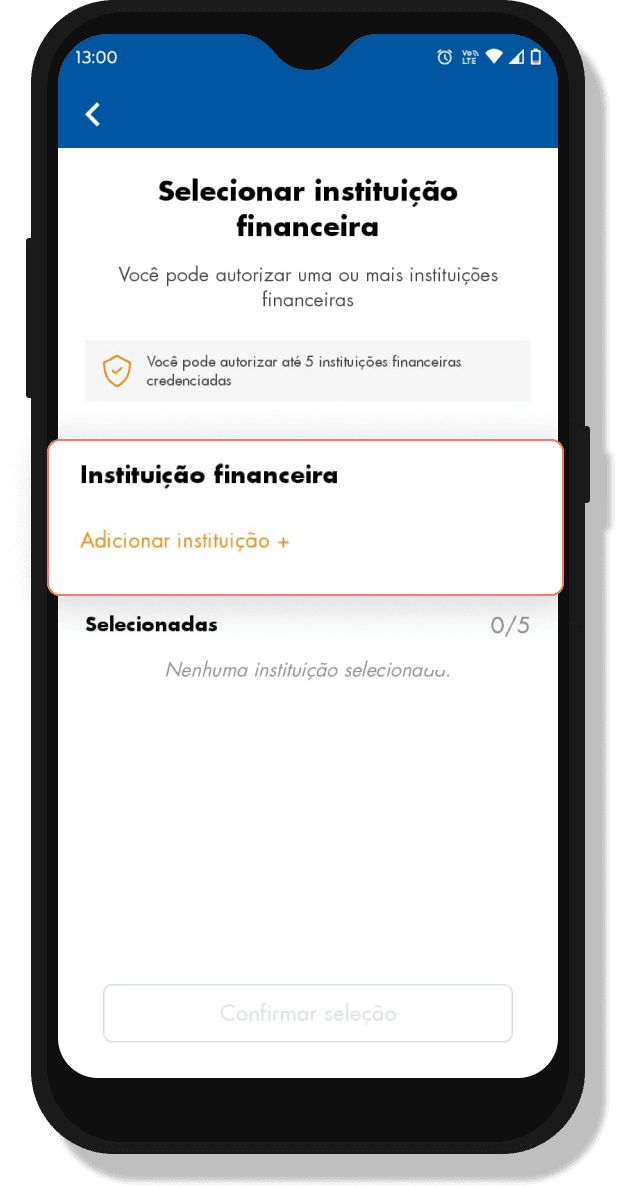This screenshot has width=618, height=1188.
Task: Go back using the top arrow
Action: [x=93, y=114]
